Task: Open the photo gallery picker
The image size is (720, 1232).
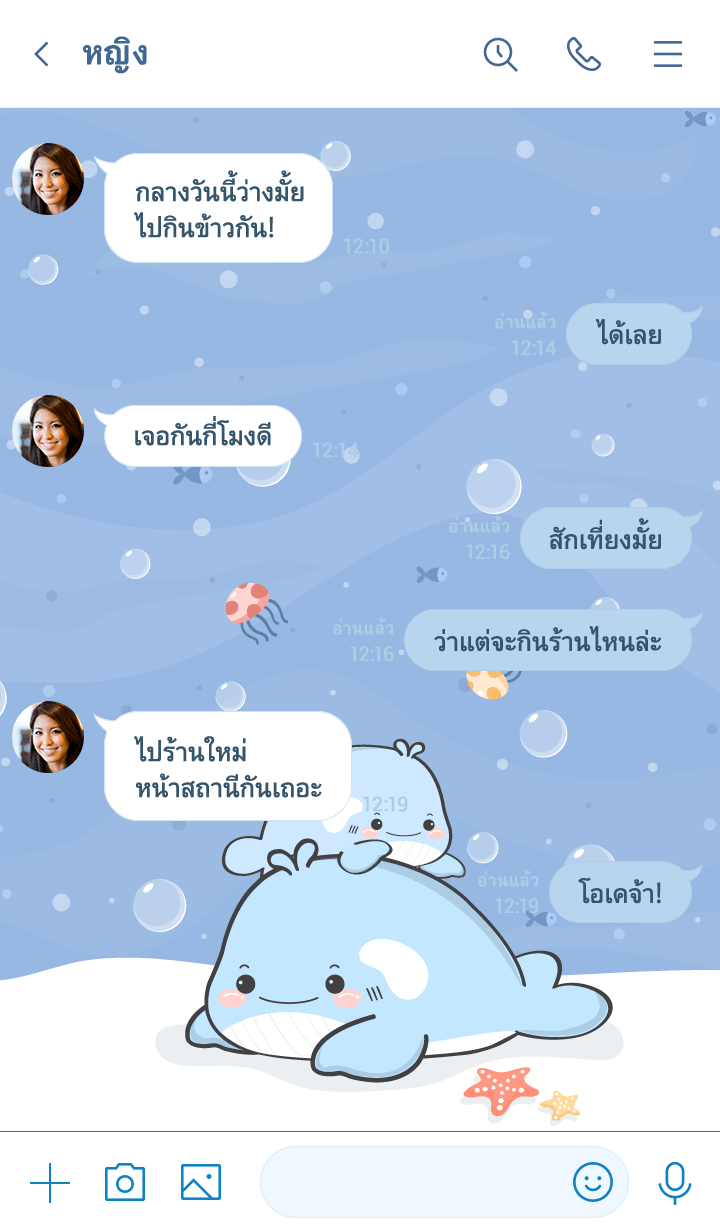Action: tap(201, 1183)
